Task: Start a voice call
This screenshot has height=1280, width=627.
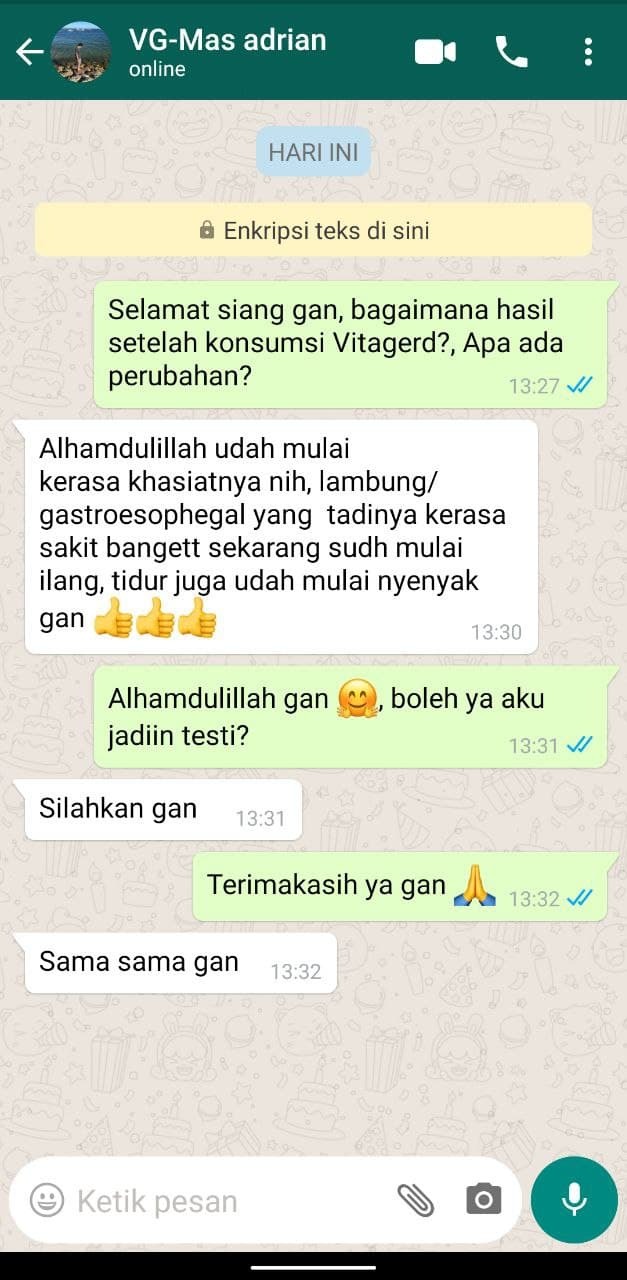Action: point(511,52)
